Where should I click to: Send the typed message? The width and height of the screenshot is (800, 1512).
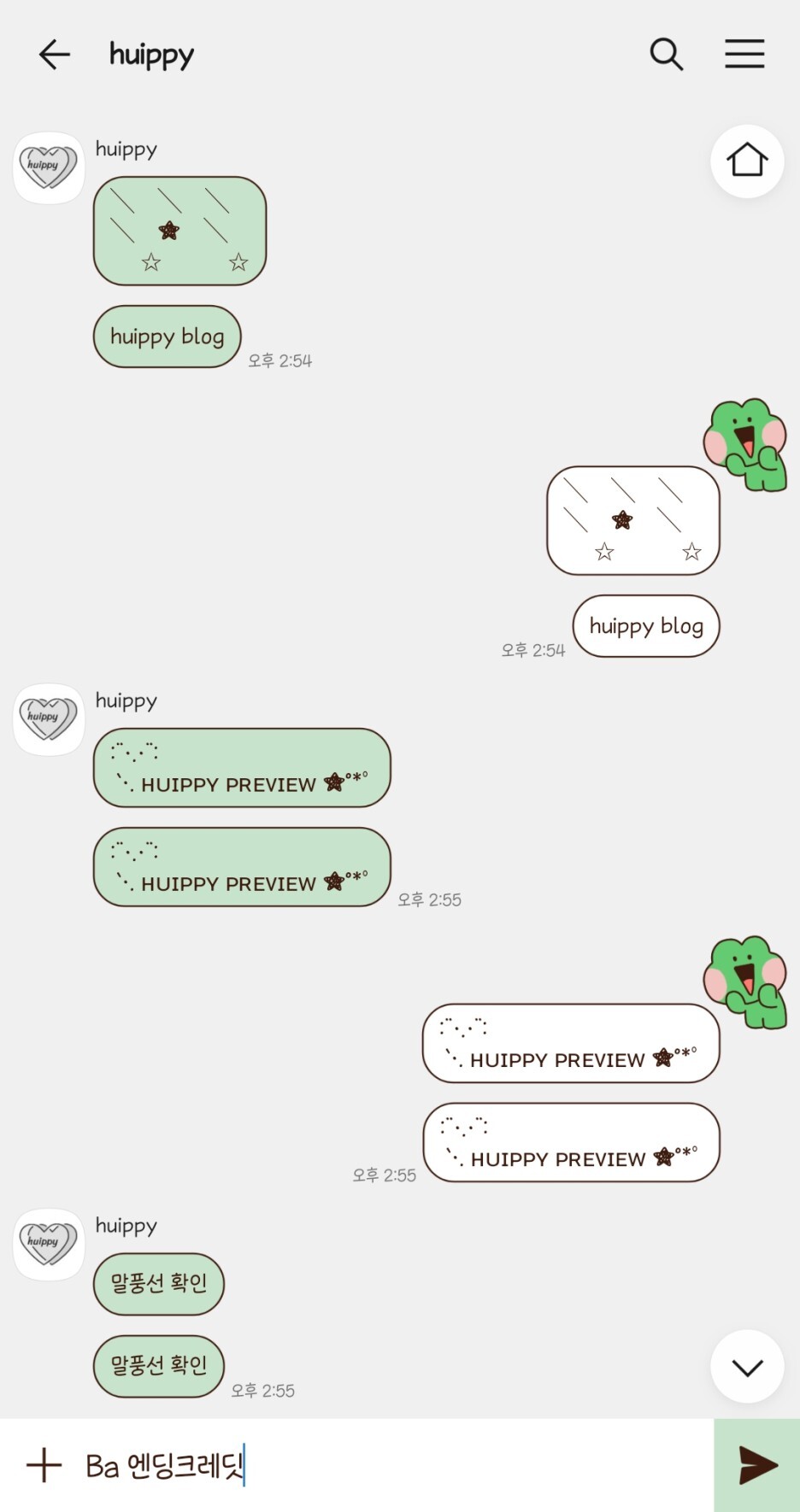pyautogui.click(x=757, y=1465)
